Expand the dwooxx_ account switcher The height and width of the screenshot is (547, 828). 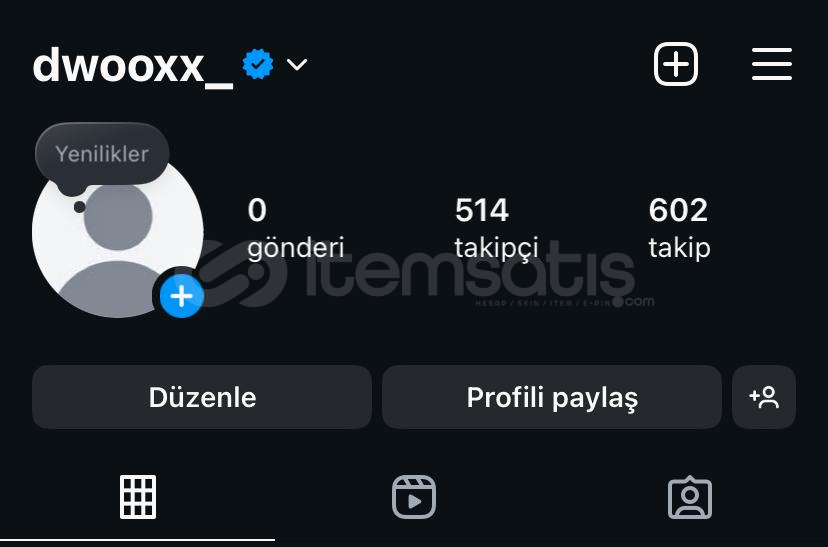(297, 64)
